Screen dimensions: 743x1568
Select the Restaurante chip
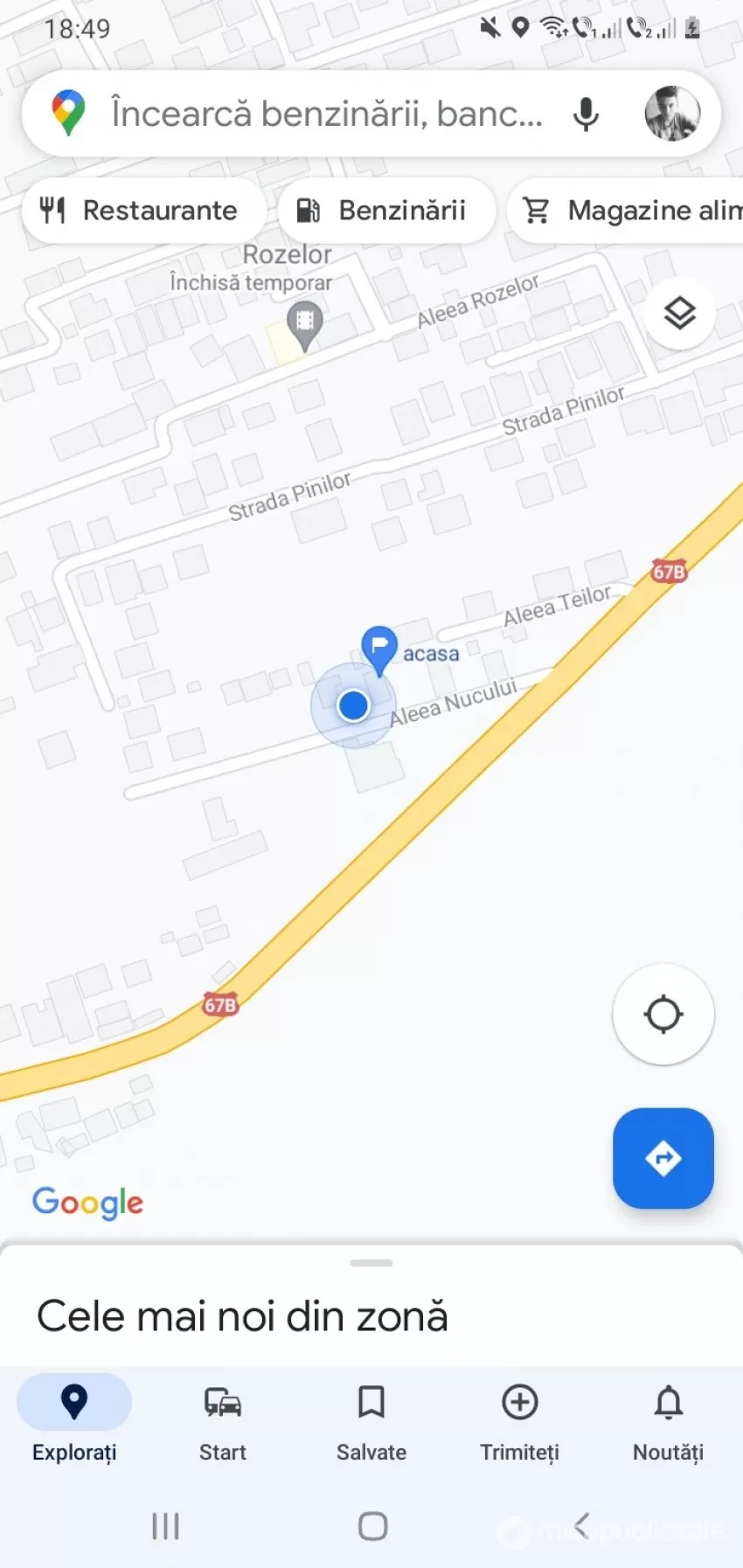143,211
